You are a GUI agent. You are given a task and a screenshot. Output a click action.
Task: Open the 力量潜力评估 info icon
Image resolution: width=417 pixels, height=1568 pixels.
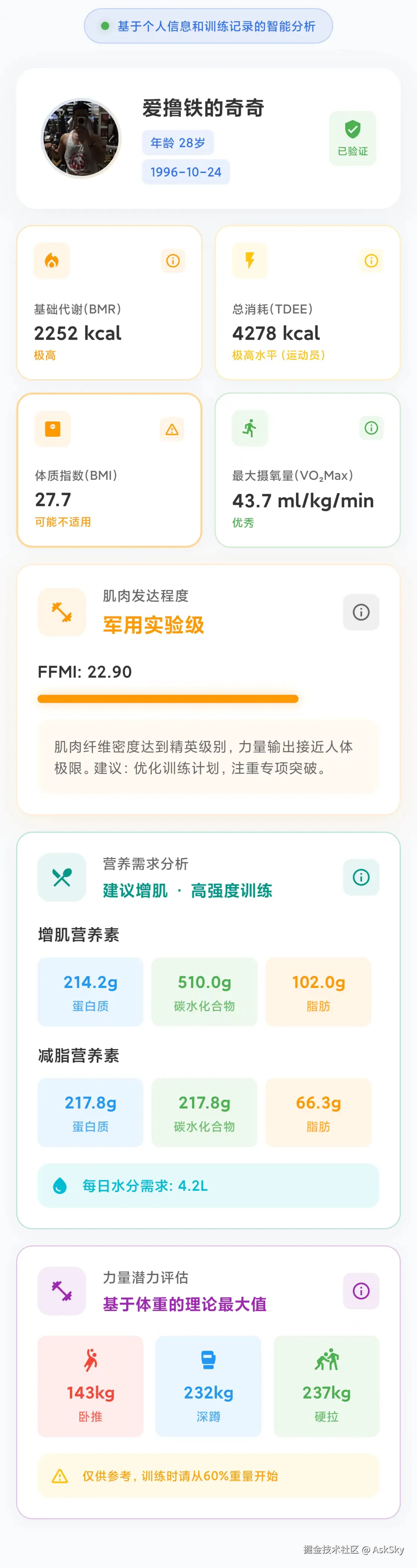point(361,1290)
